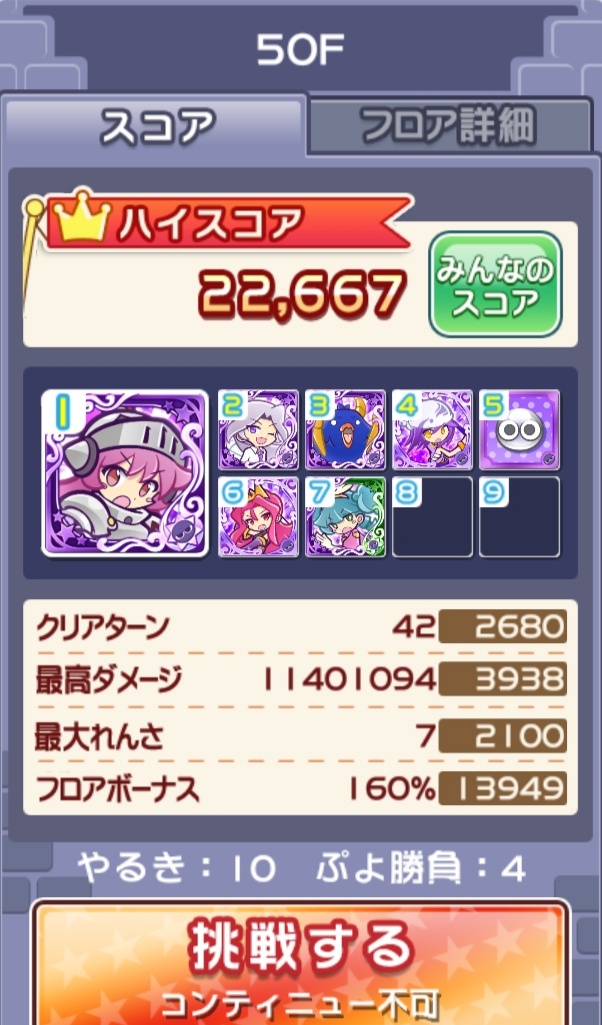
Task: Open みんなのスコア rankings
Action: [494, 285]
